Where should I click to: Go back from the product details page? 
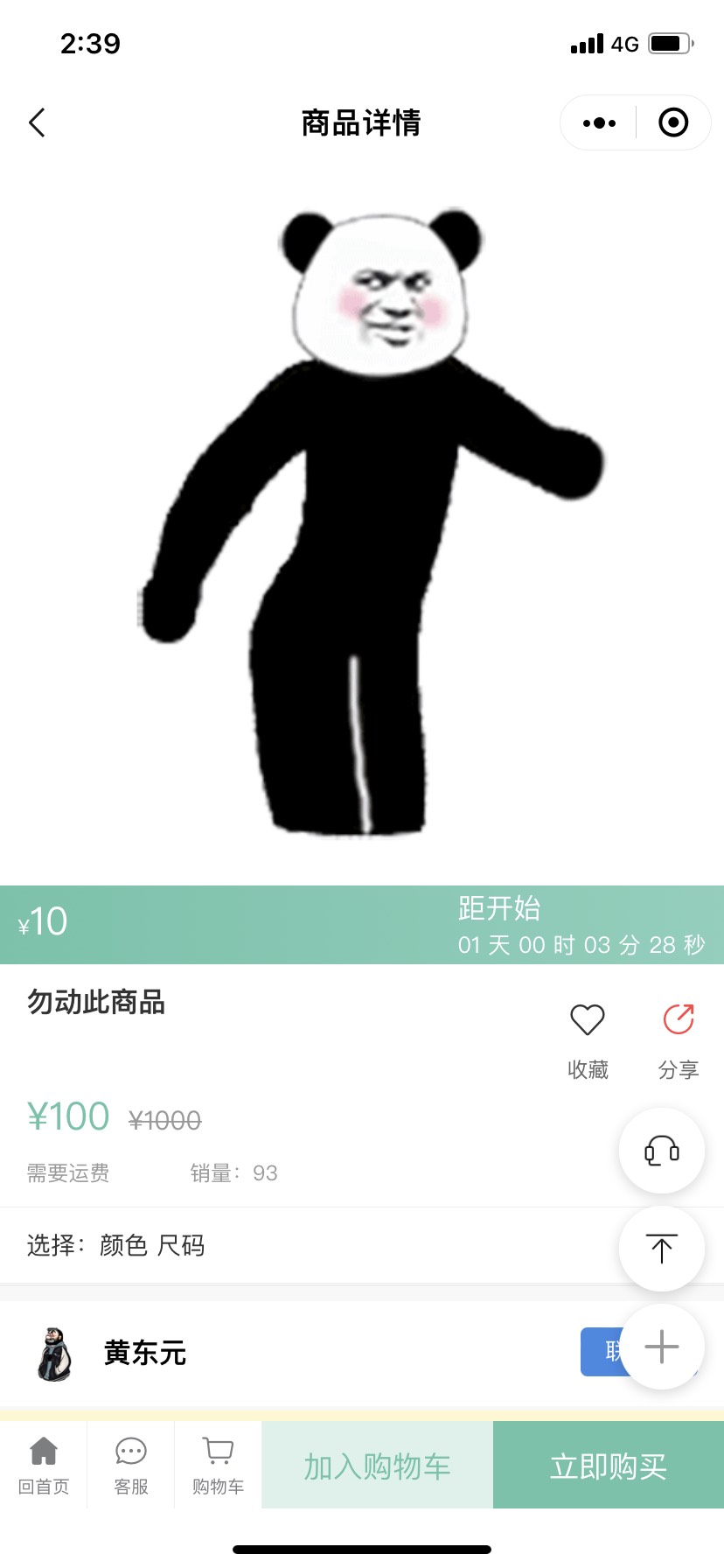tap(37, 123)
